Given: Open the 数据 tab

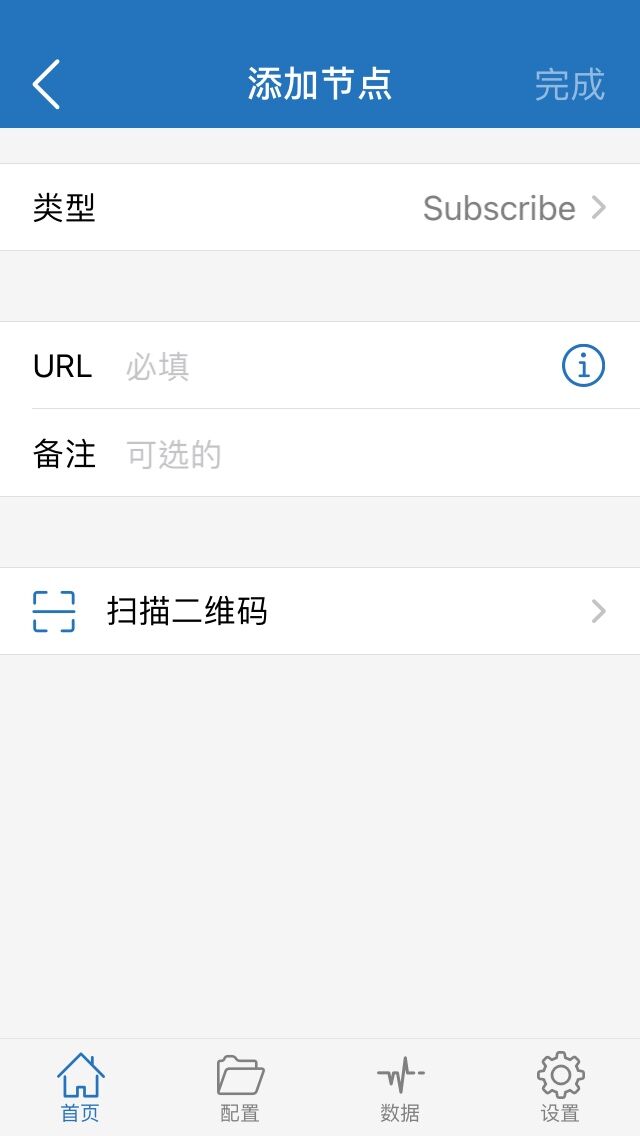Looking at the screenshot, I should coord(400,1087).
